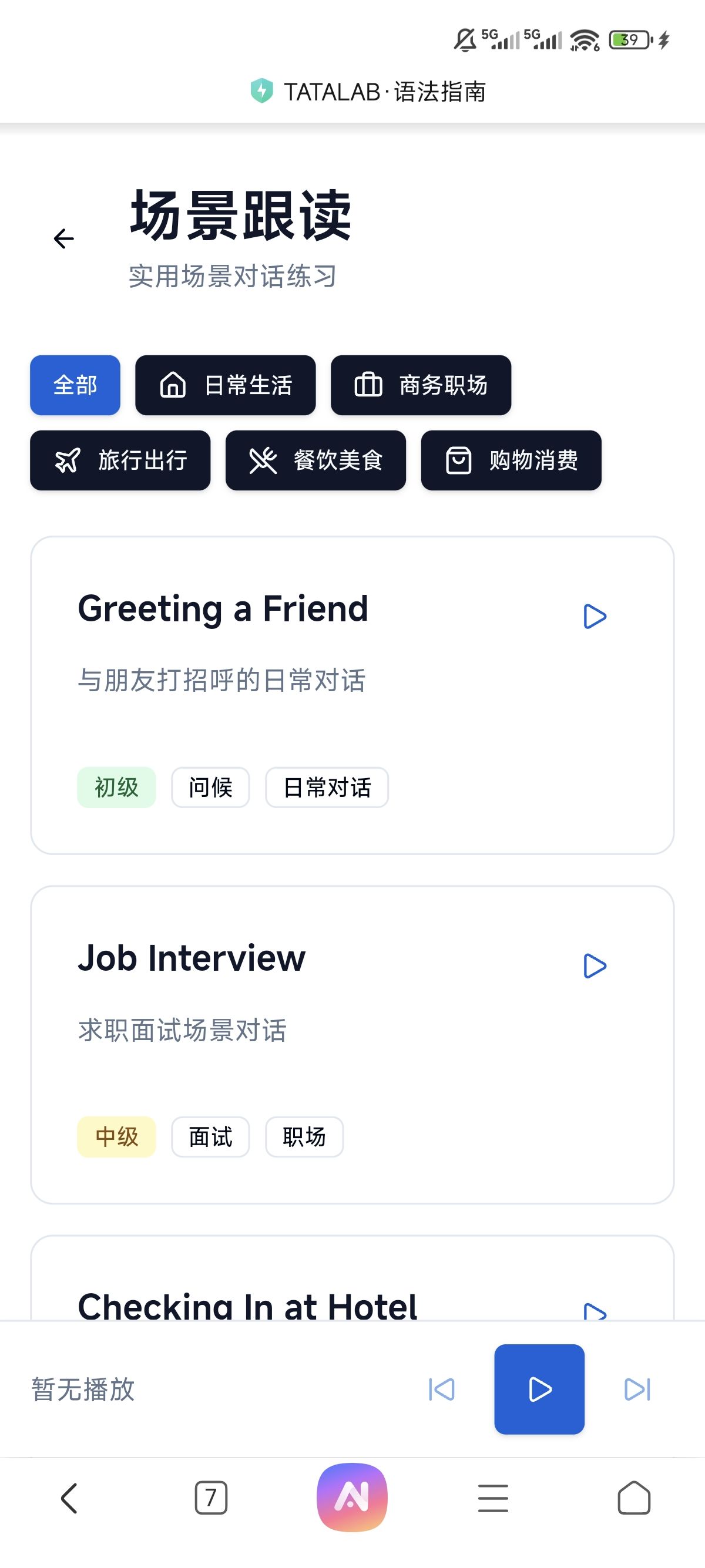Viewport: 705px width, 1568px height.
Task: Open the browser tabs switcher showing 7
Action: tap(211, 1498)
